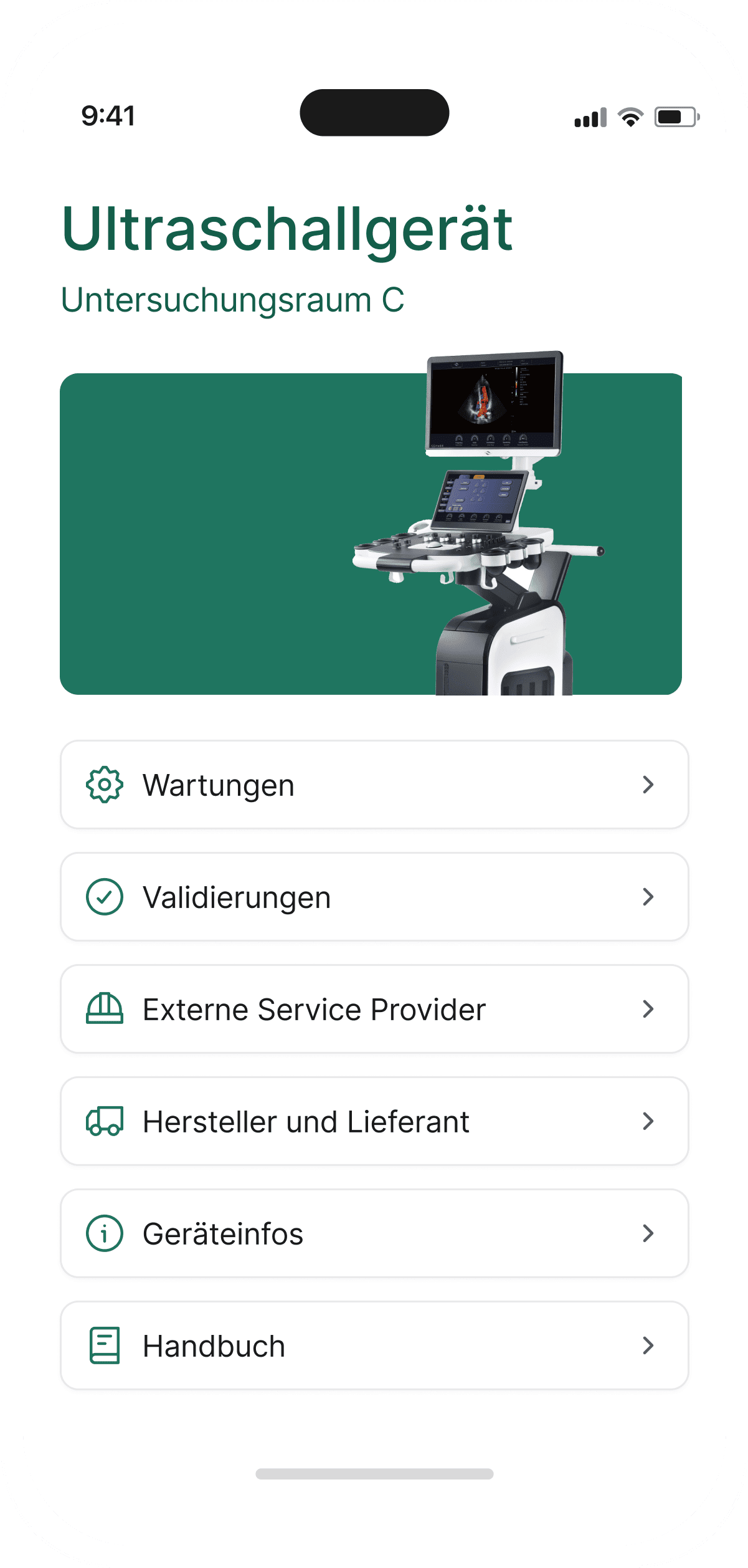Tap the battery icon in the status bar
Screen dimensions: 748x1568
(676, 115)
